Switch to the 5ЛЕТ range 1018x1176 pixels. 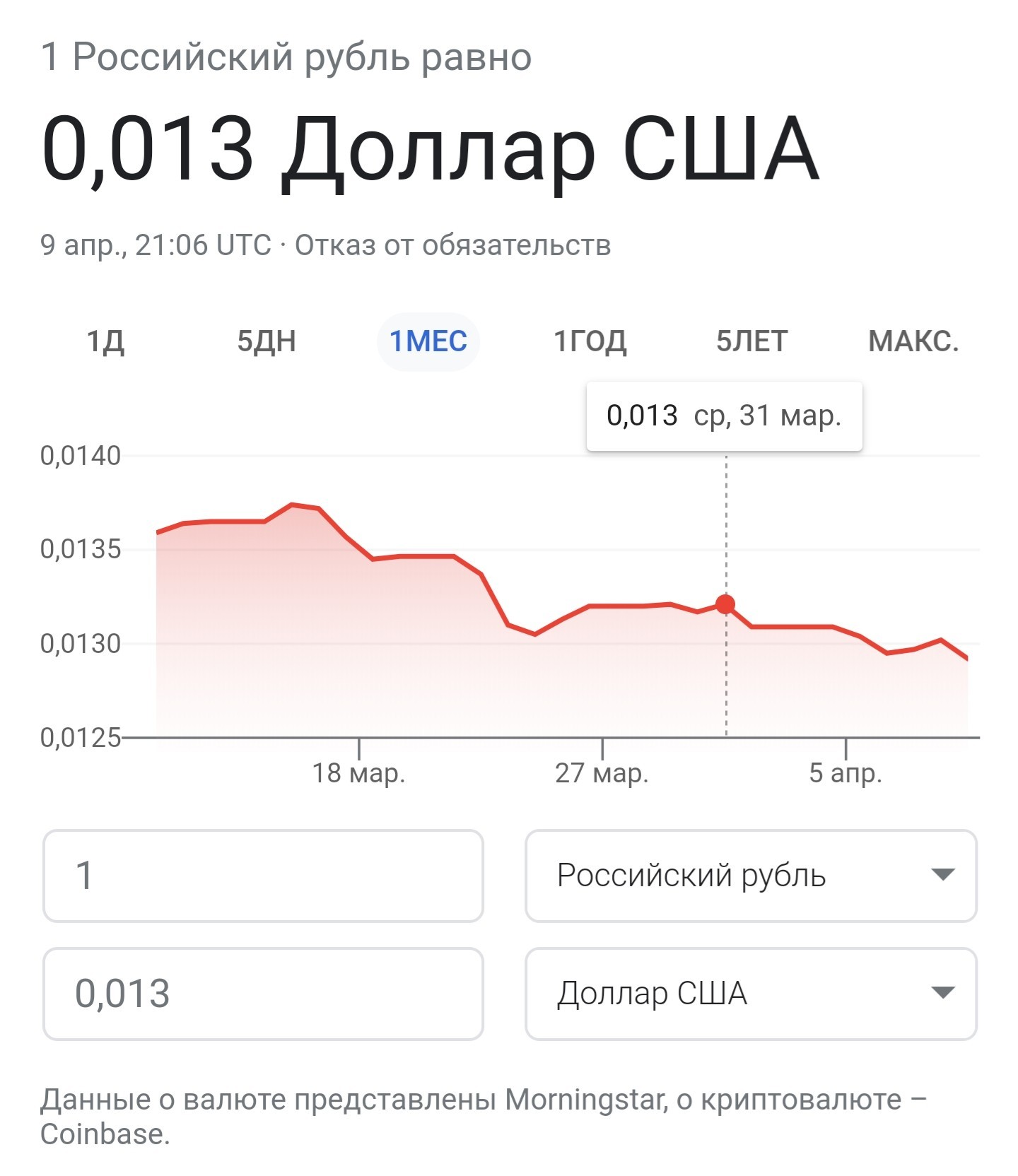point(751,342)
